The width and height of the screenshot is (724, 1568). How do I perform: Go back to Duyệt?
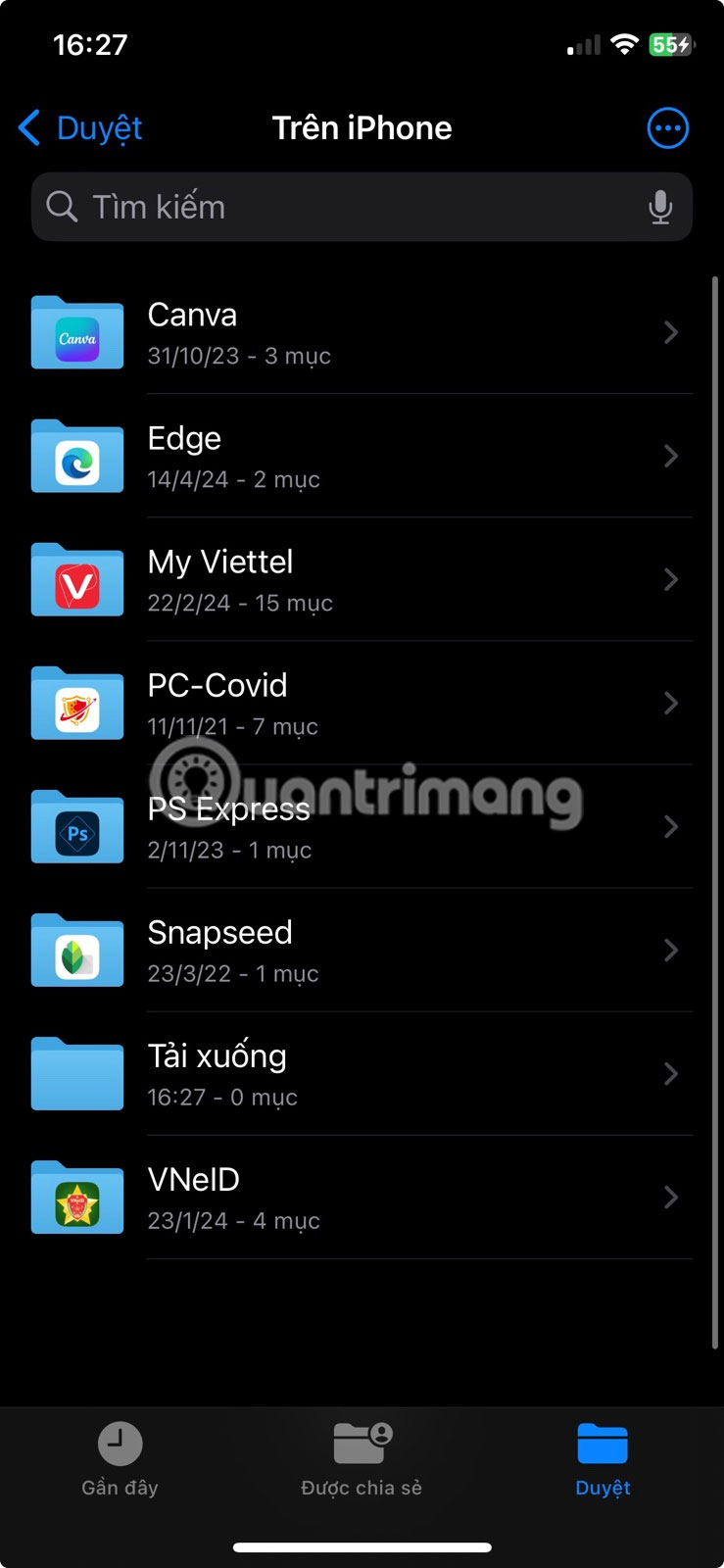[80, 128]
